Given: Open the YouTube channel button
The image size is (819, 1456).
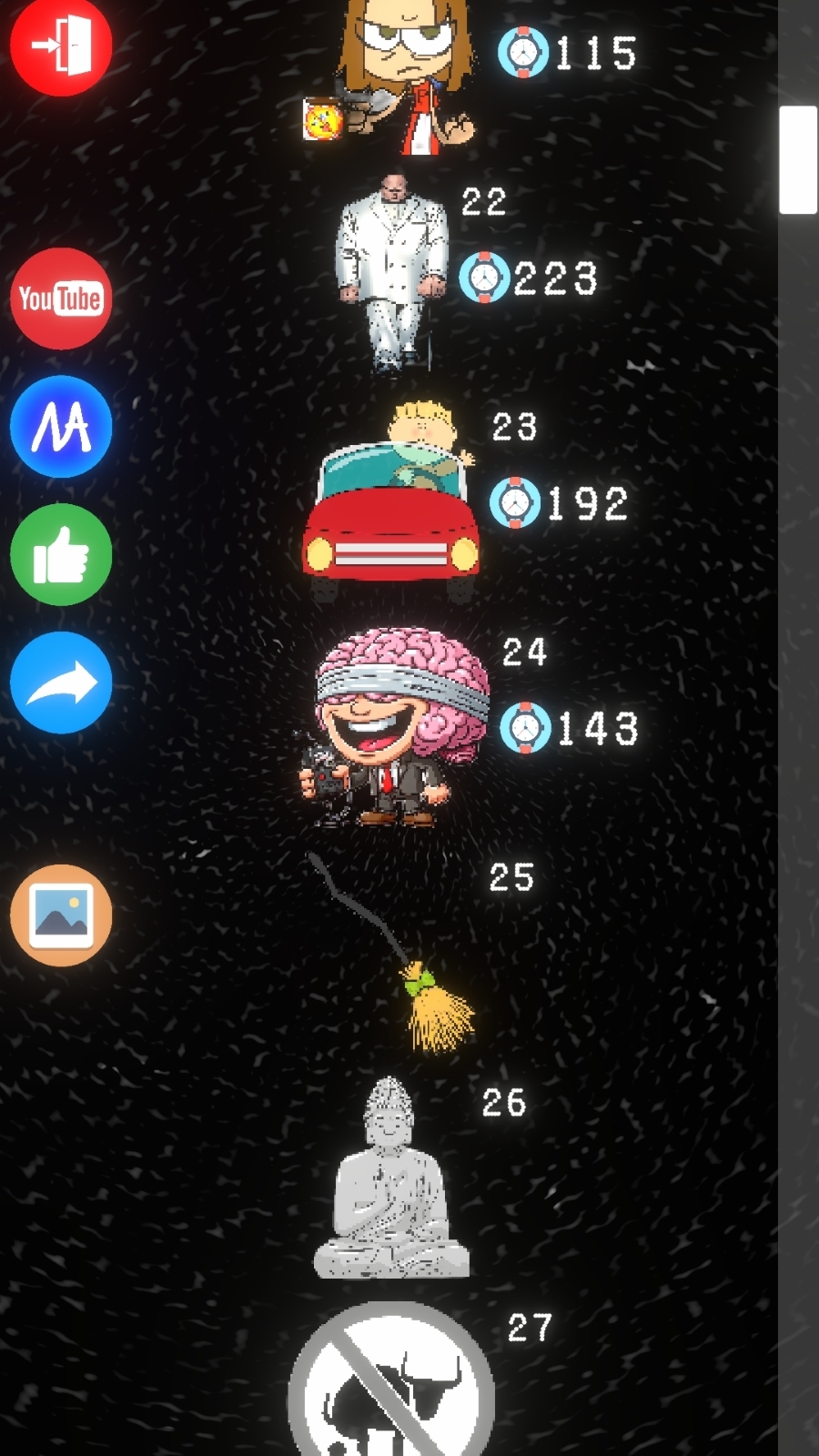Looking at the screenshot, I should coord(61,298).
